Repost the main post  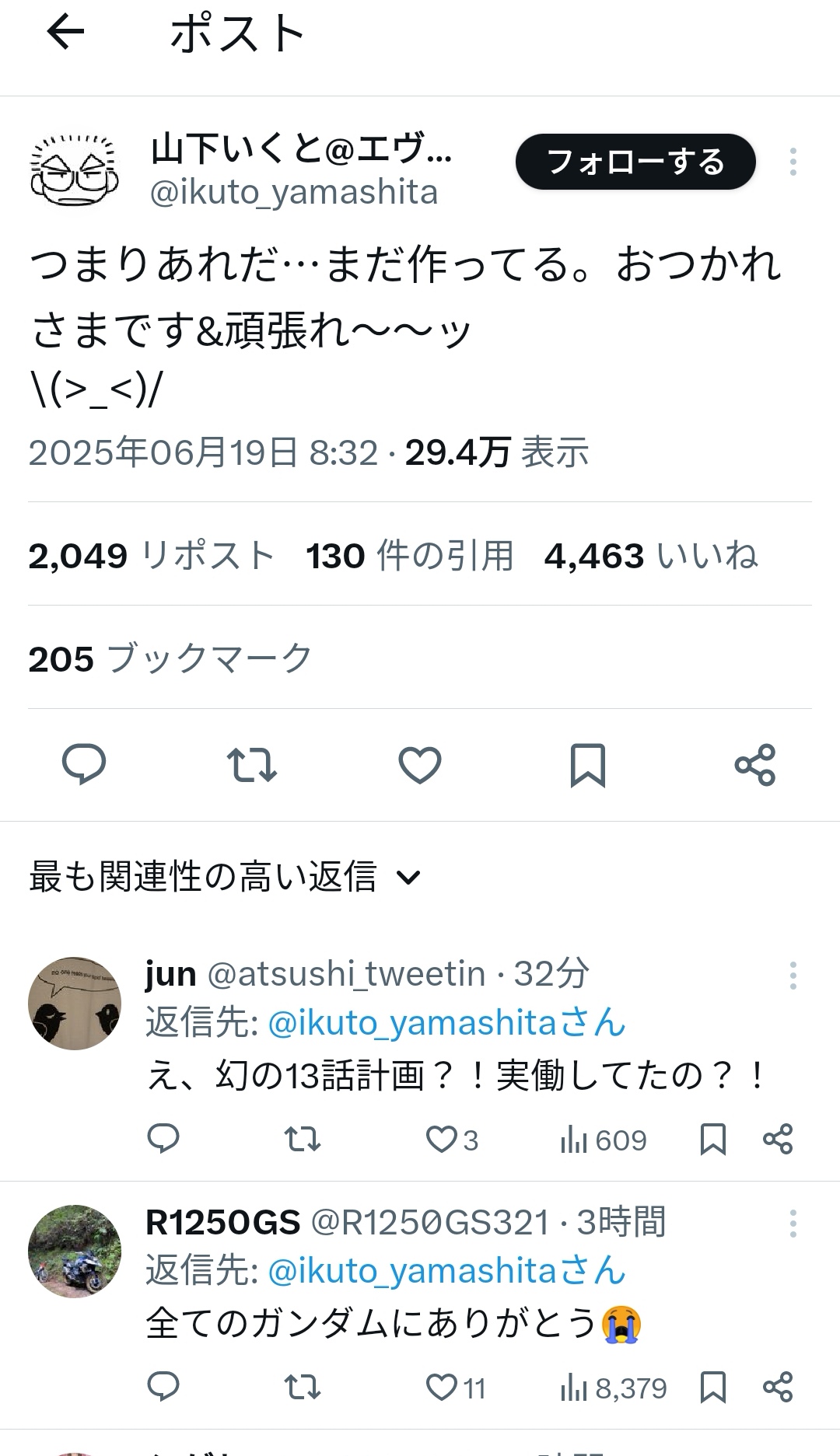(252, 764)
